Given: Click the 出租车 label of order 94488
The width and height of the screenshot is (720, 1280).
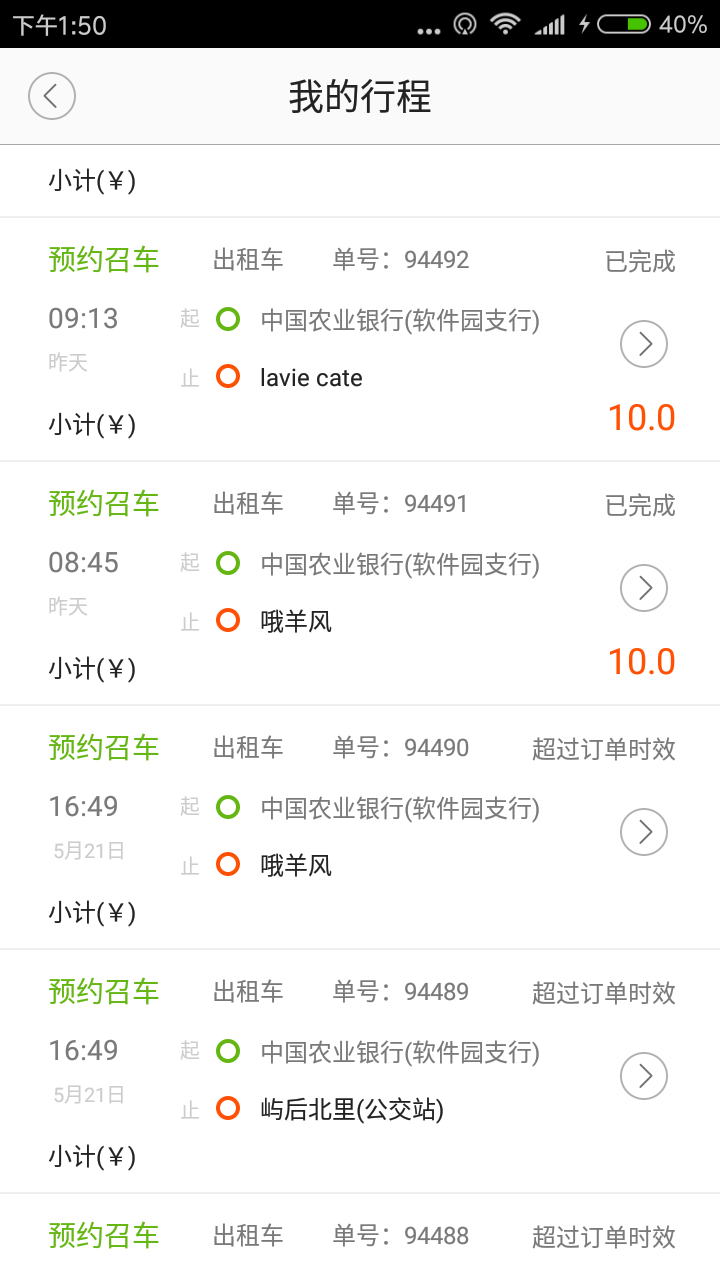Looking at the screenshot, I should point(247,1235).
